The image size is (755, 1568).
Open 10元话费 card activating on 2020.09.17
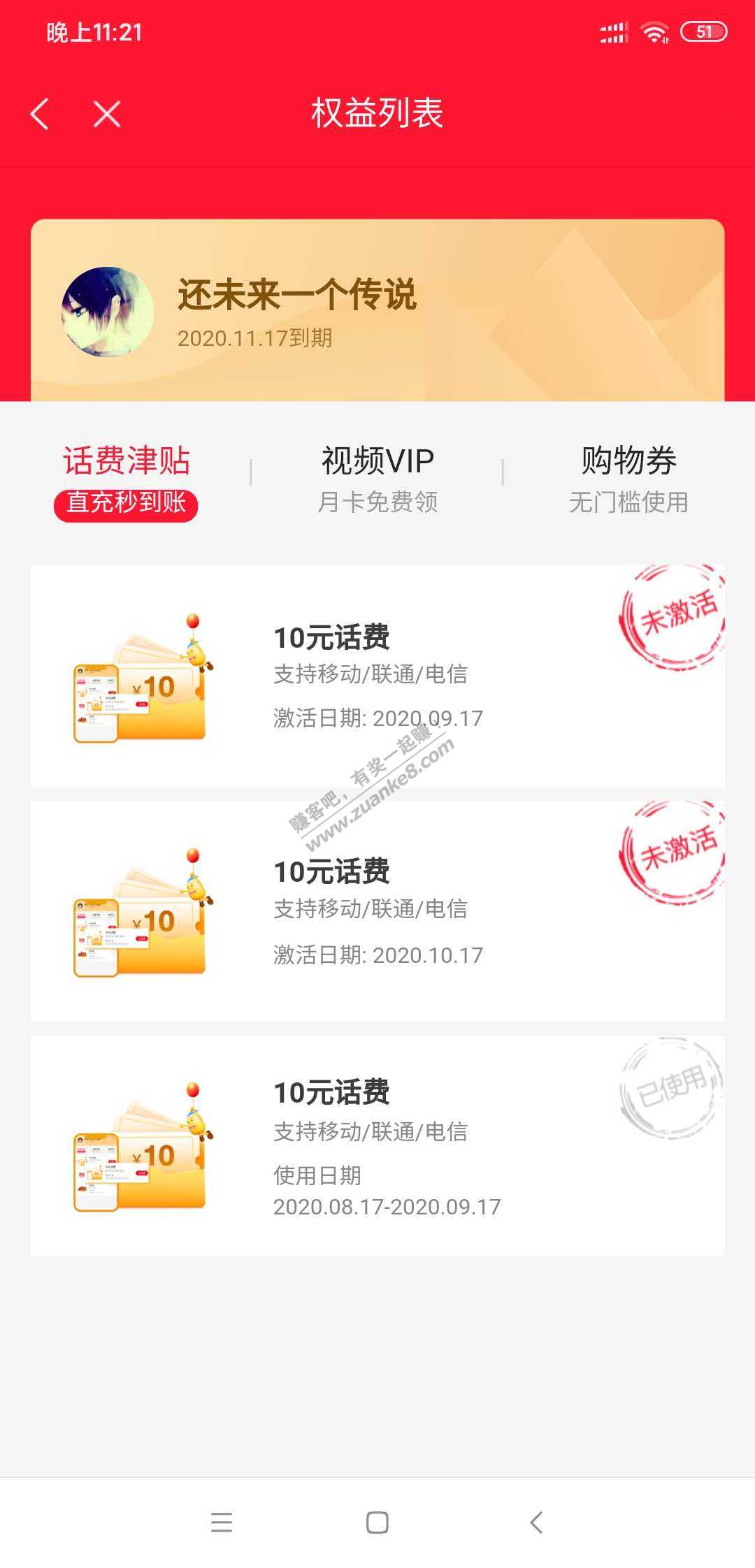377,676
